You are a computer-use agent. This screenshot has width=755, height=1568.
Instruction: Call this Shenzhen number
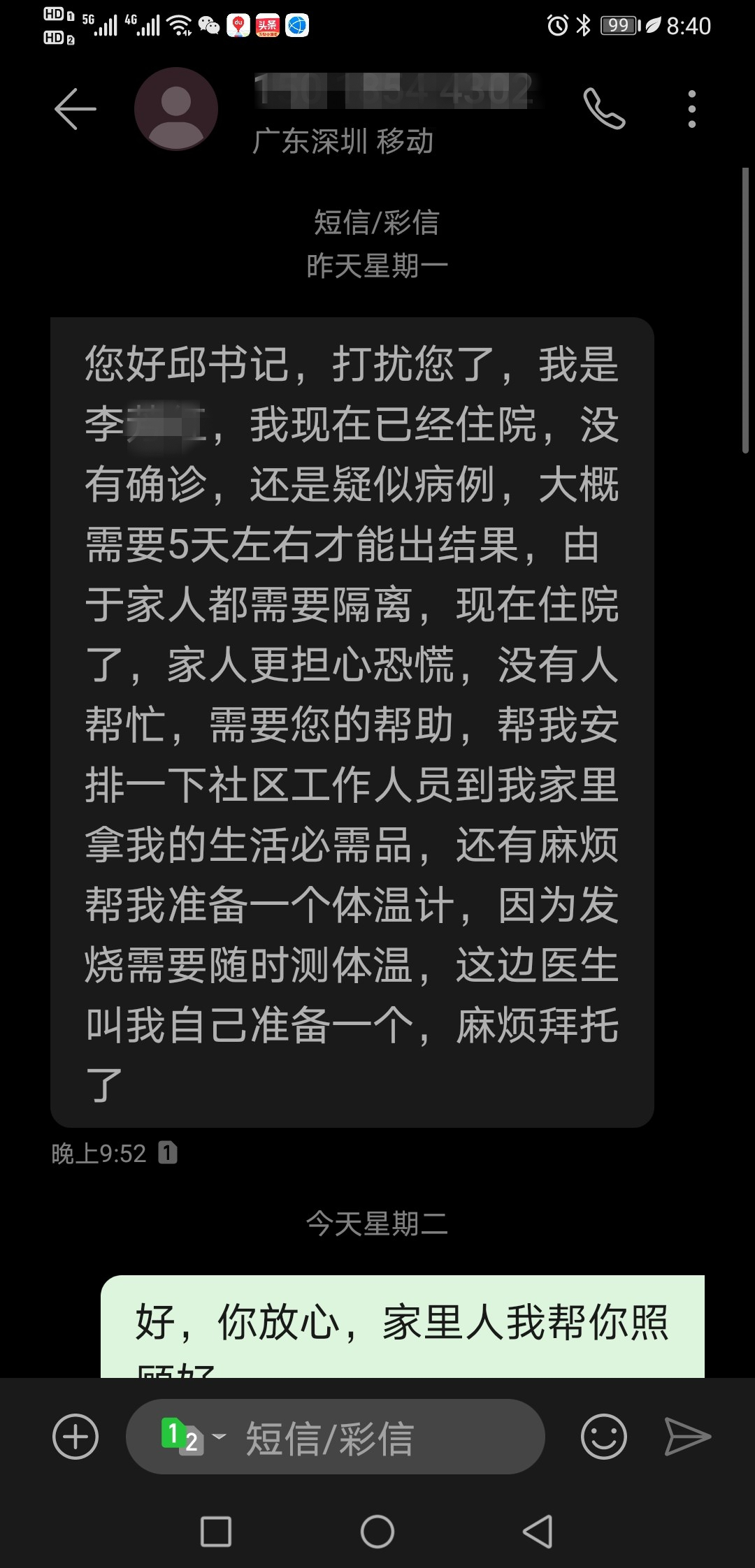pos(604,109)
